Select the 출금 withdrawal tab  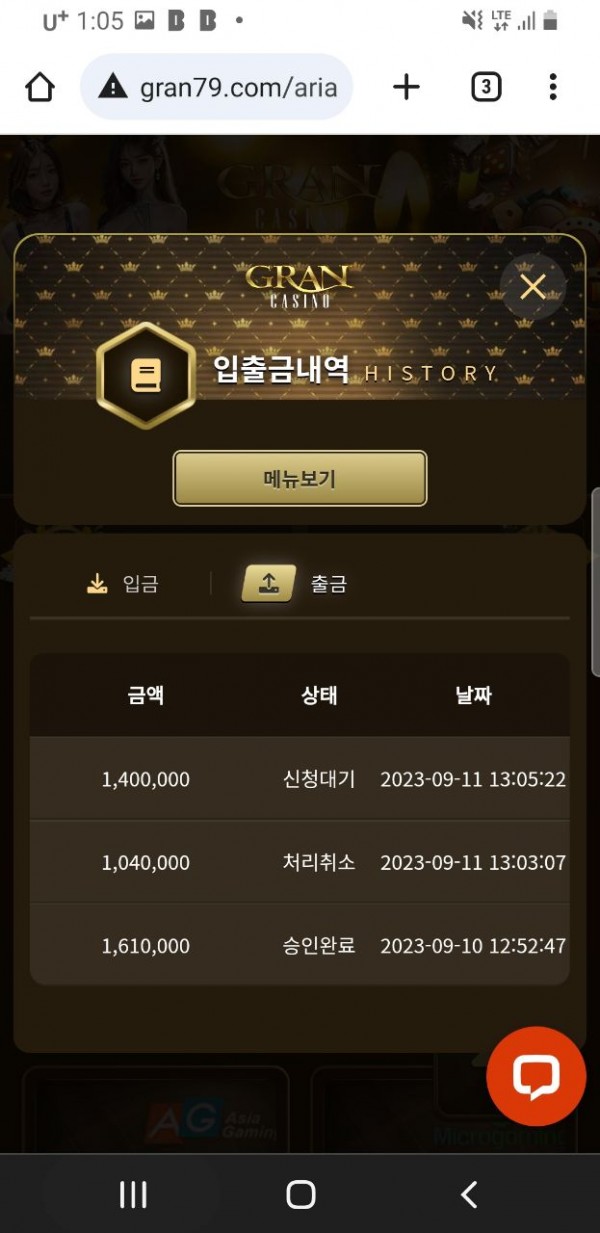click(295, 584)
